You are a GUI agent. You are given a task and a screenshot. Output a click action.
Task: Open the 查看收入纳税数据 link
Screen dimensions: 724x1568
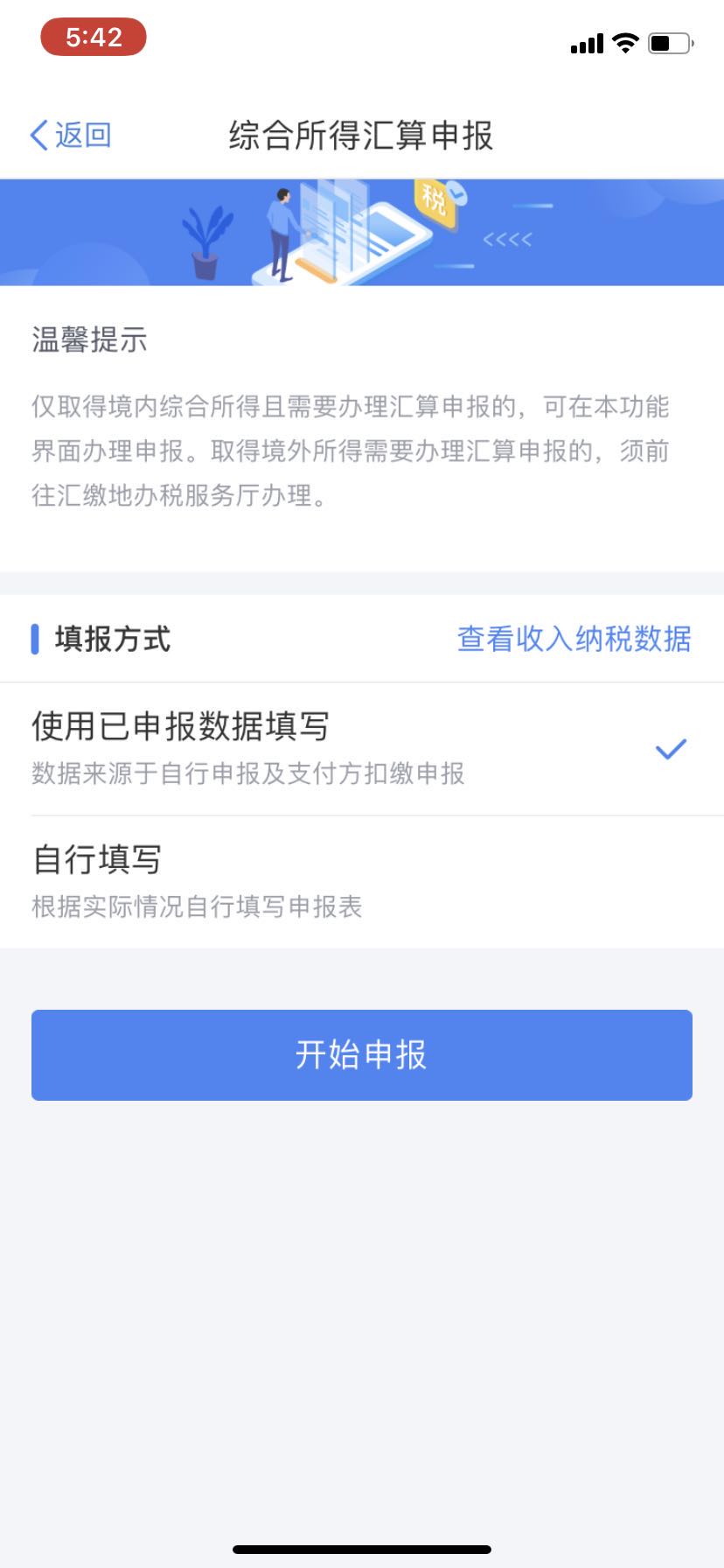tap(574, 639)
